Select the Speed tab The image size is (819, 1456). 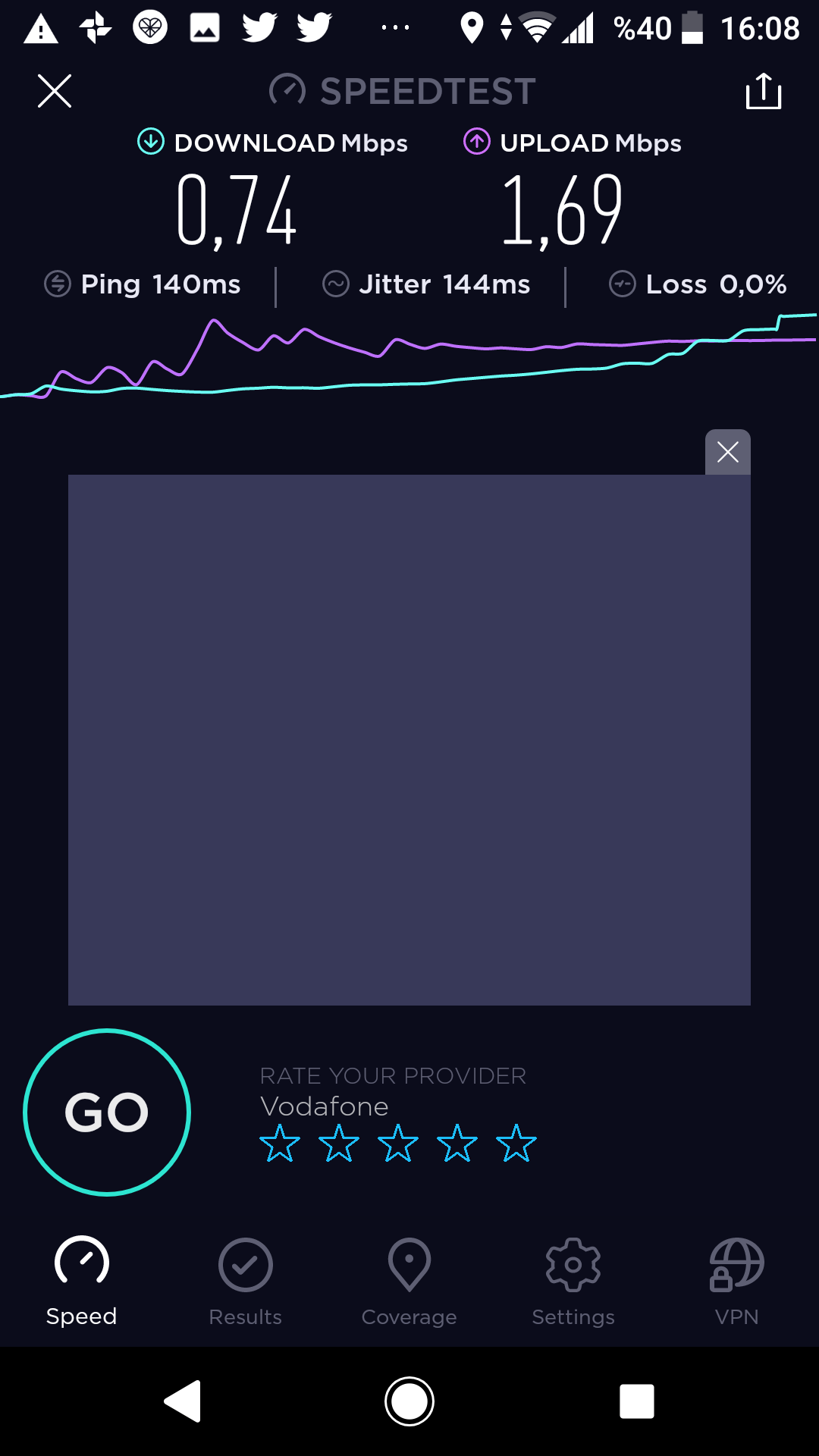(82, 1282)
